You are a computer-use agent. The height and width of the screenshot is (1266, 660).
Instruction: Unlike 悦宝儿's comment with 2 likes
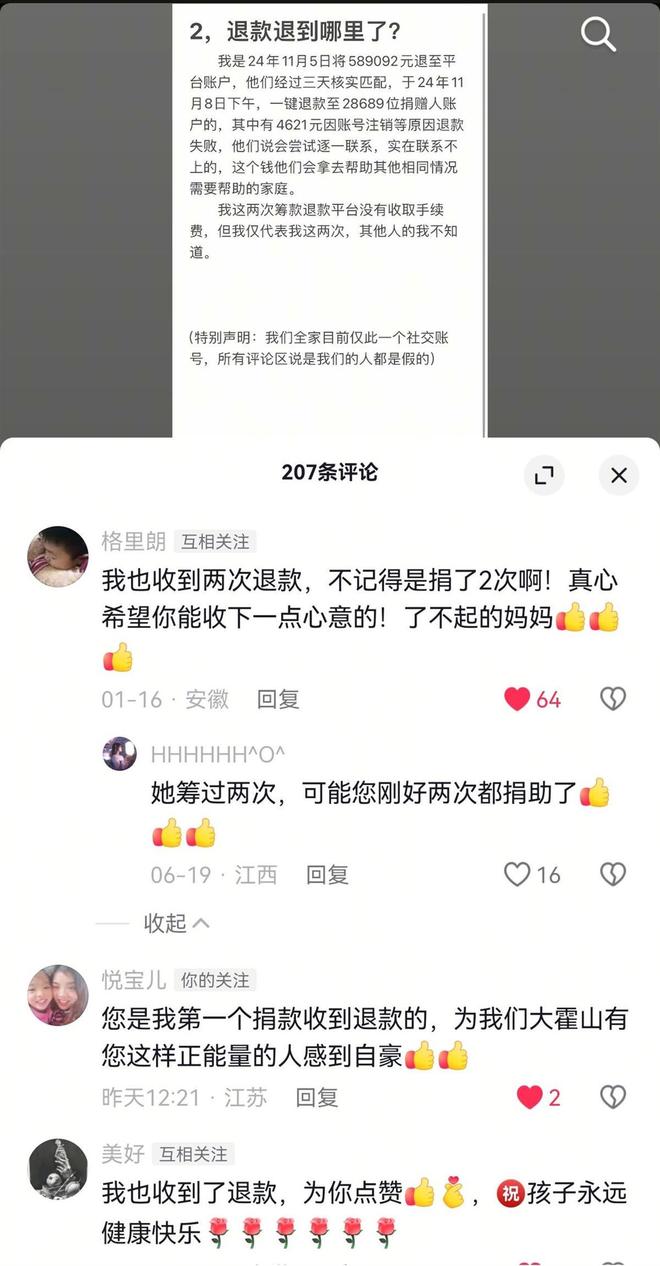pos(530,1097)
